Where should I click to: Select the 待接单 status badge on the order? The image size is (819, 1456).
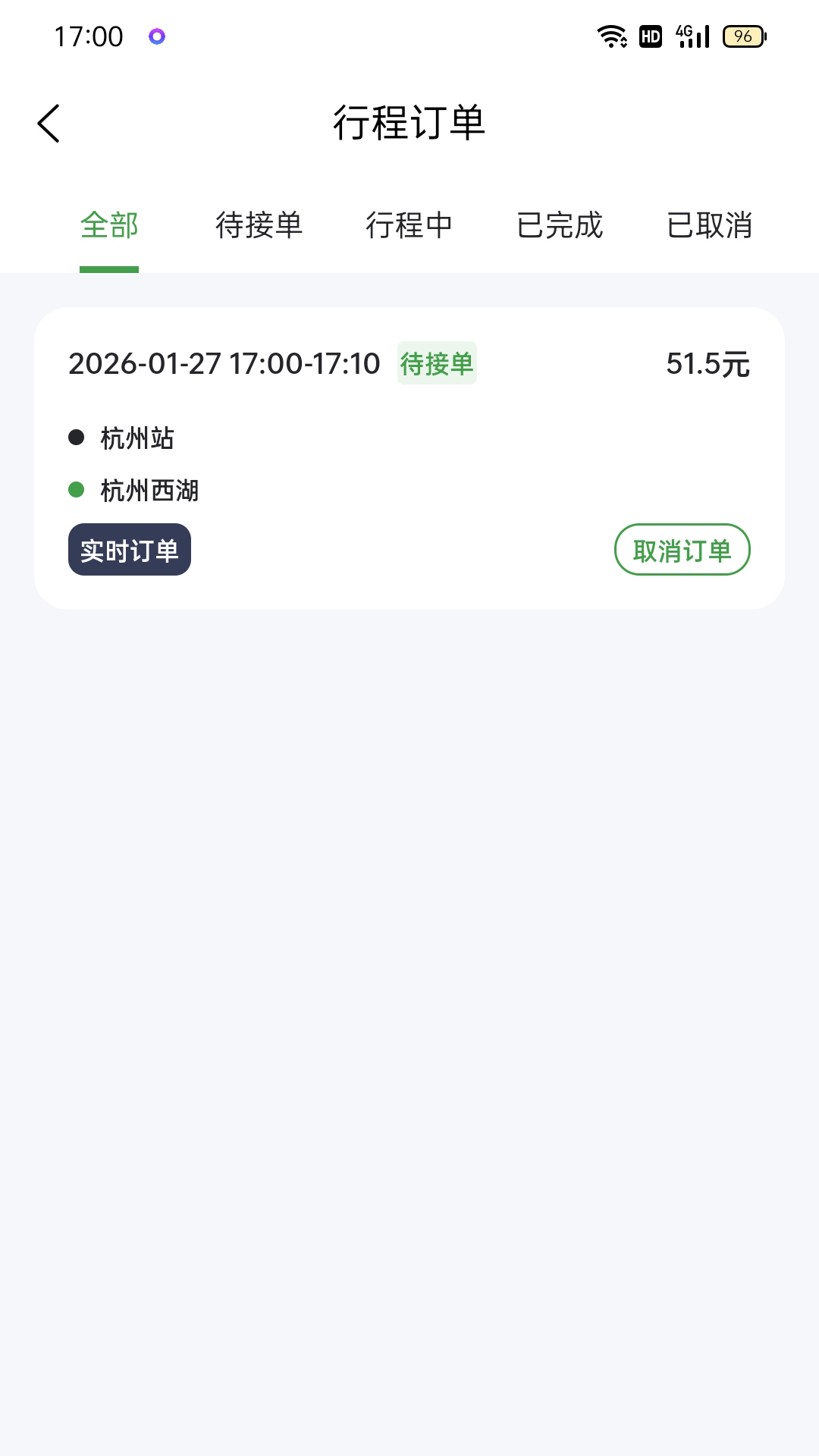pyautogui.click(x=438, y=363)
